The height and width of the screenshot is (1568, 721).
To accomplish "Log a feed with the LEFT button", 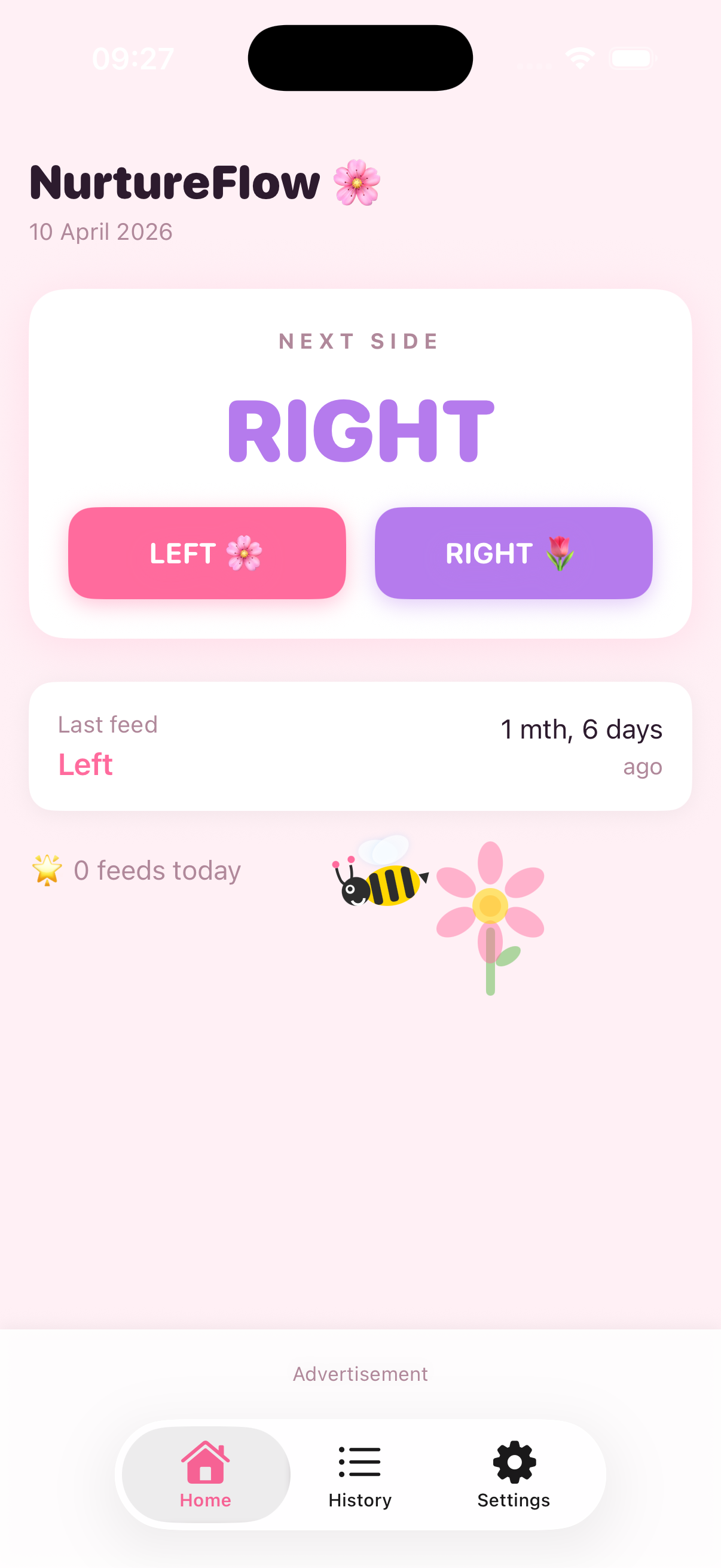I will [x=207, y=553].
